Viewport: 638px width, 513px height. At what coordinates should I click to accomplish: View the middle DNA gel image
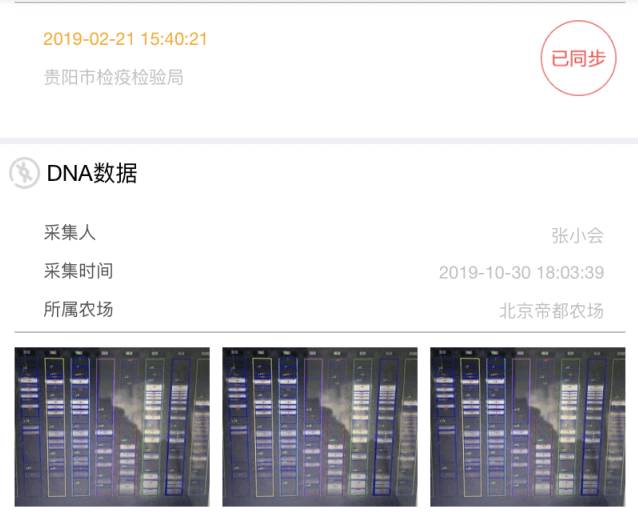(319, 426)
